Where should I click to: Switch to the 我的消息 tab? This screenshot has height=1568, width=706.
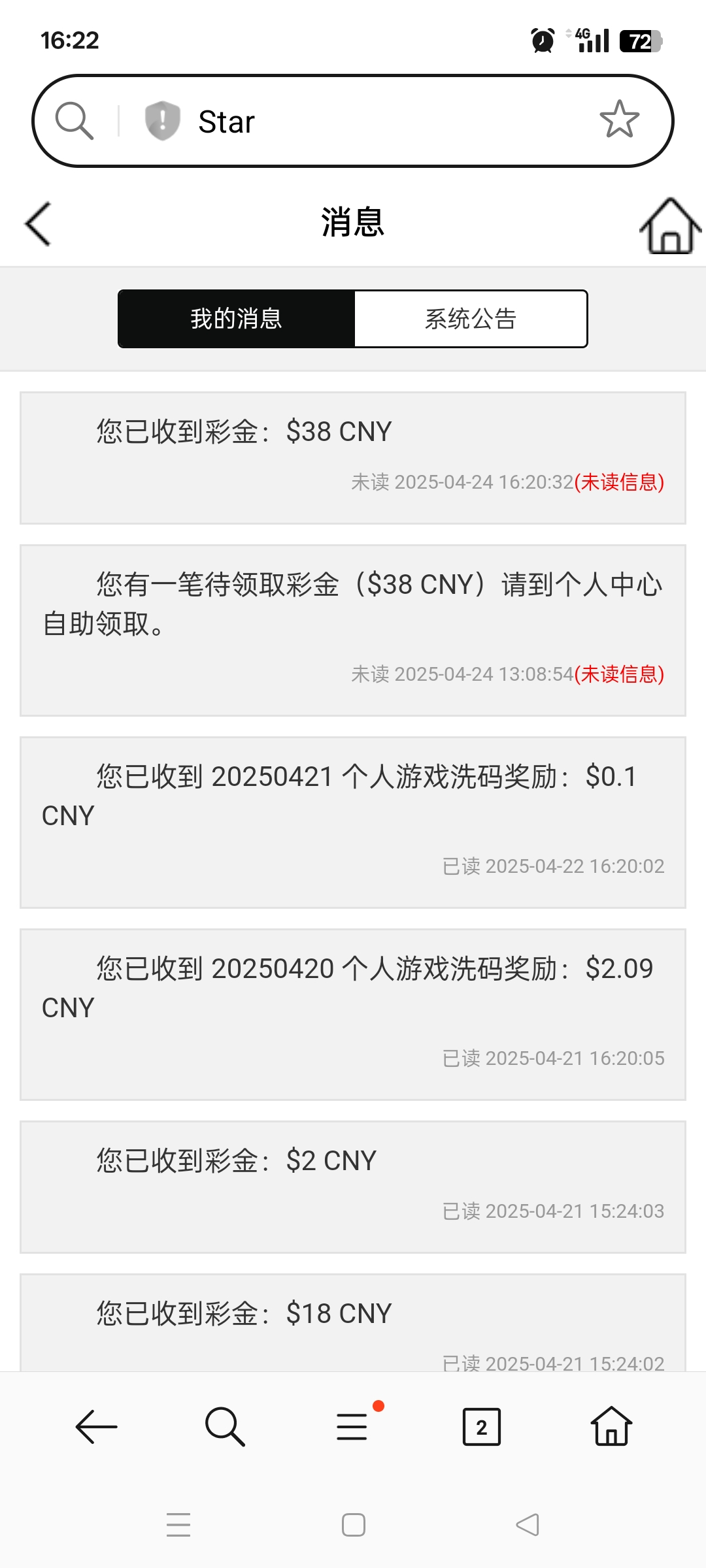237,319
